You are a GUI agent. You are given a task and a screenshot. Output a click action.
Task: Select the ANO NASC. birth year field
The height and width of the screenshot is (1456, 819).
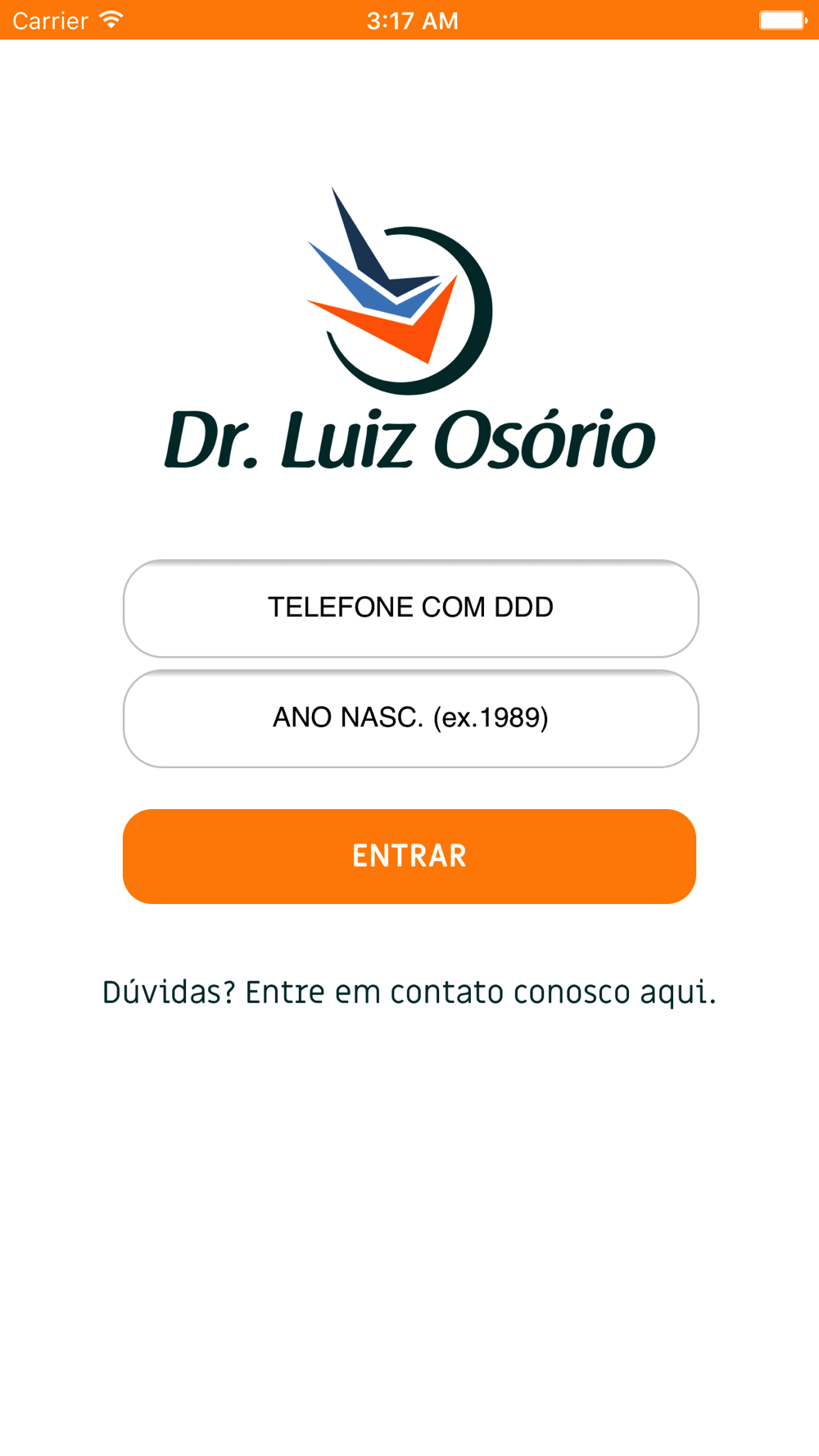point(410,718)
